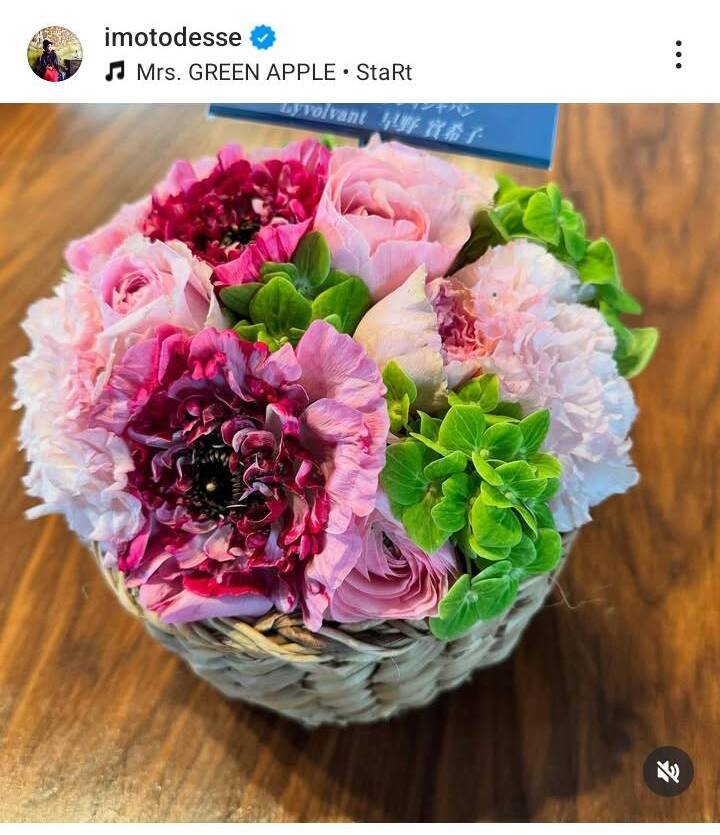Open the post's three-dot options menu
Image resolution: width=720 pixels, height=835 pixels.
pos(678,55)
